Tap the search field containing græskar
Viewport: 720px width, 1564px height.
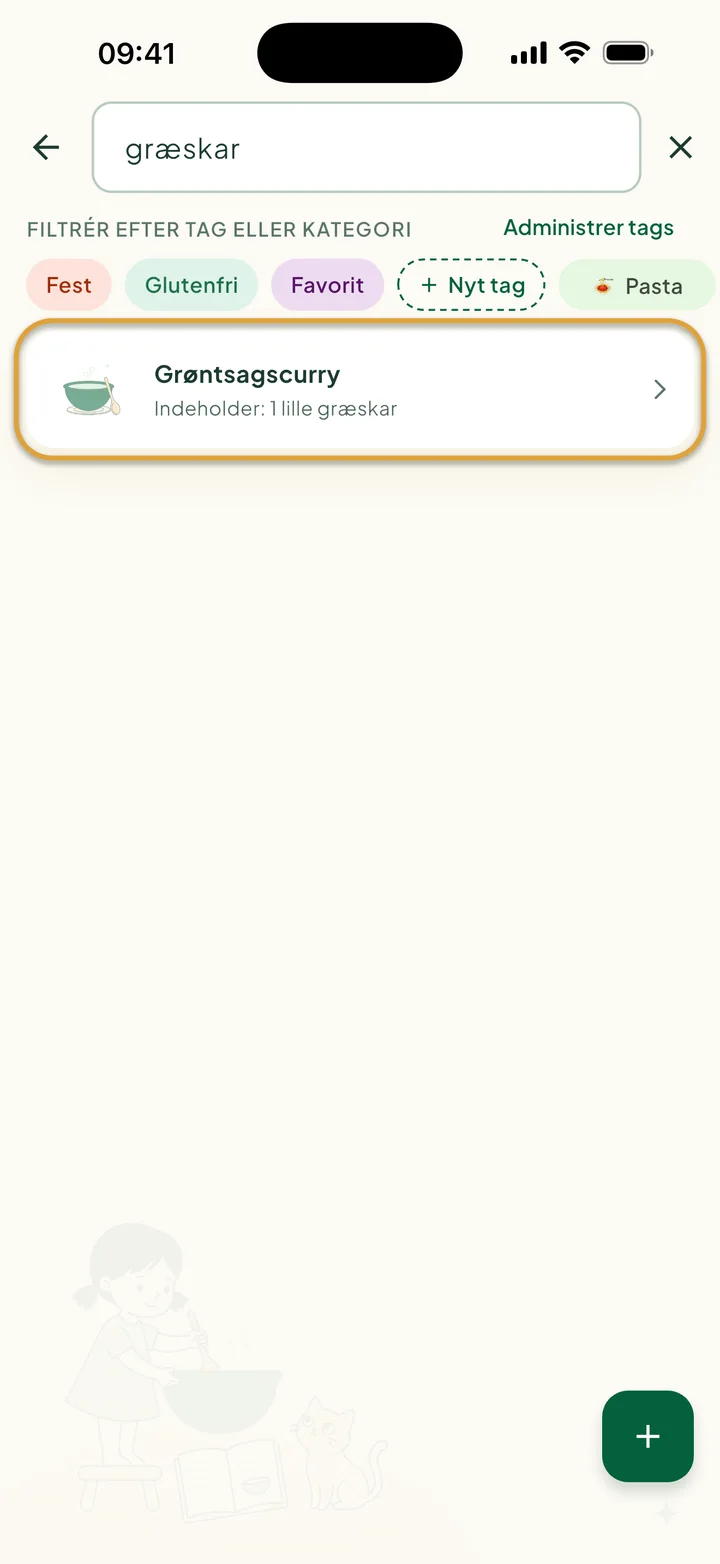click(366, 147)
